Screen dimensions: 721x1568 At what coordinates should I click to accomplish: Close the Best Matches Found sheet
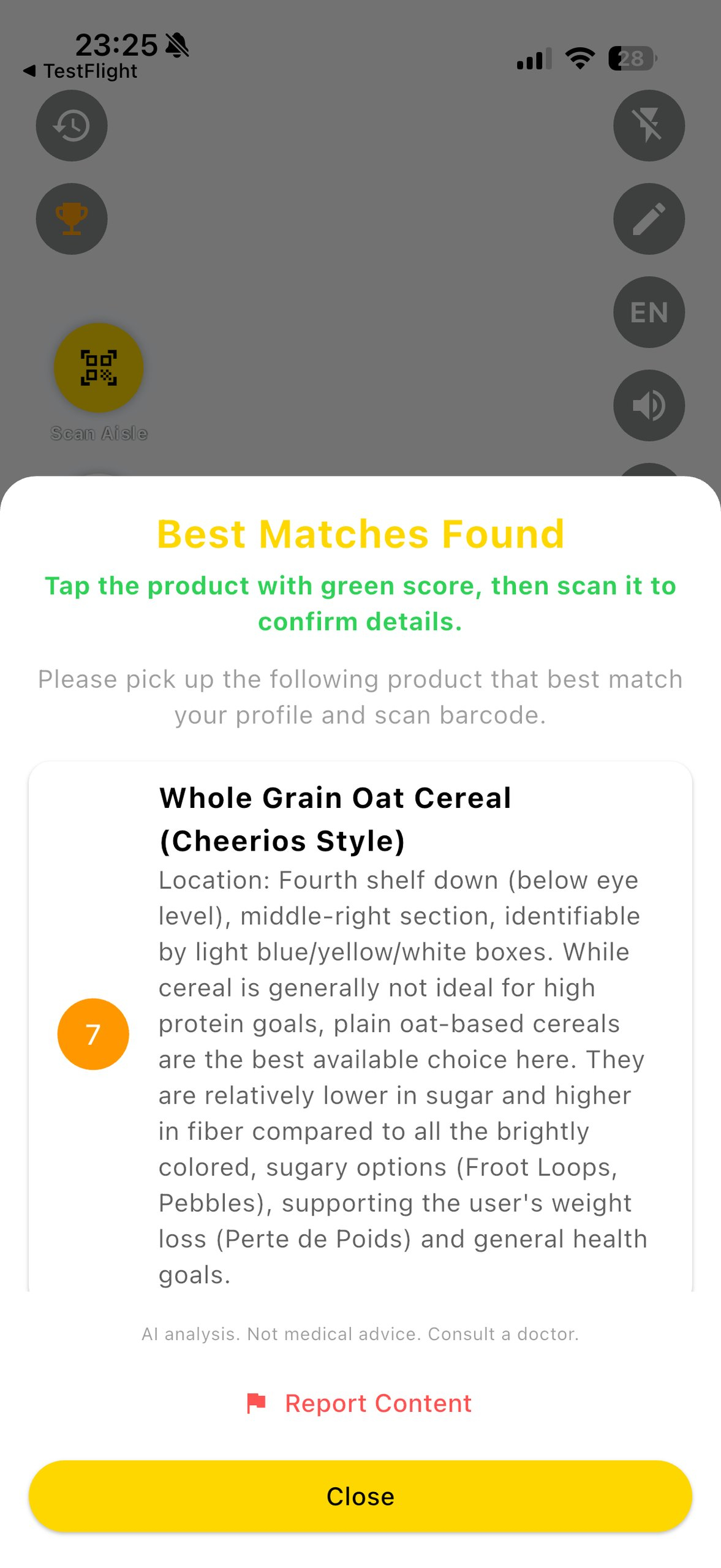[360, 1496]
